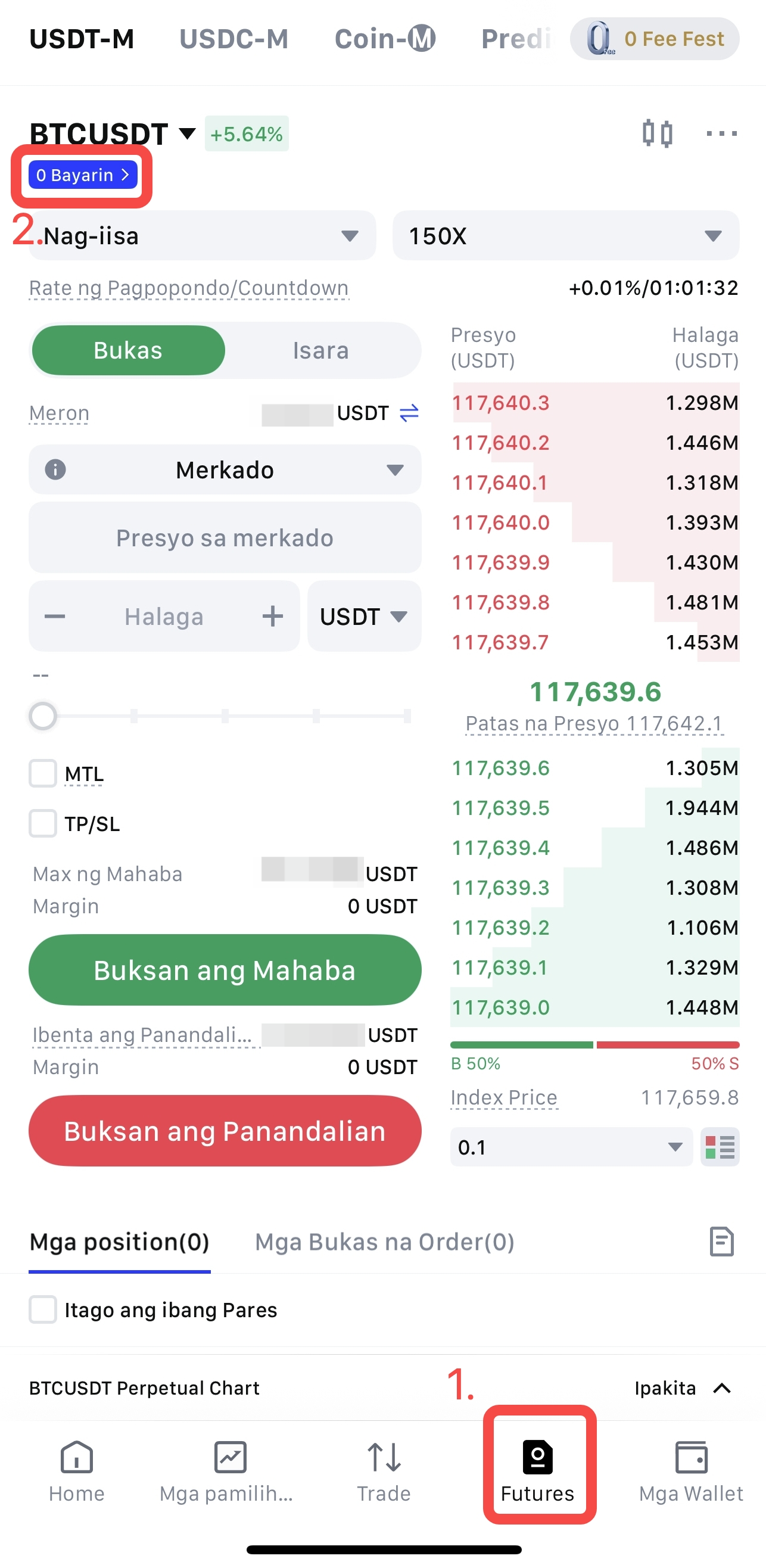The width and height of the screenshot is (766, 1568).
Task: Focus the Halaga amount field
Action: 164,617
